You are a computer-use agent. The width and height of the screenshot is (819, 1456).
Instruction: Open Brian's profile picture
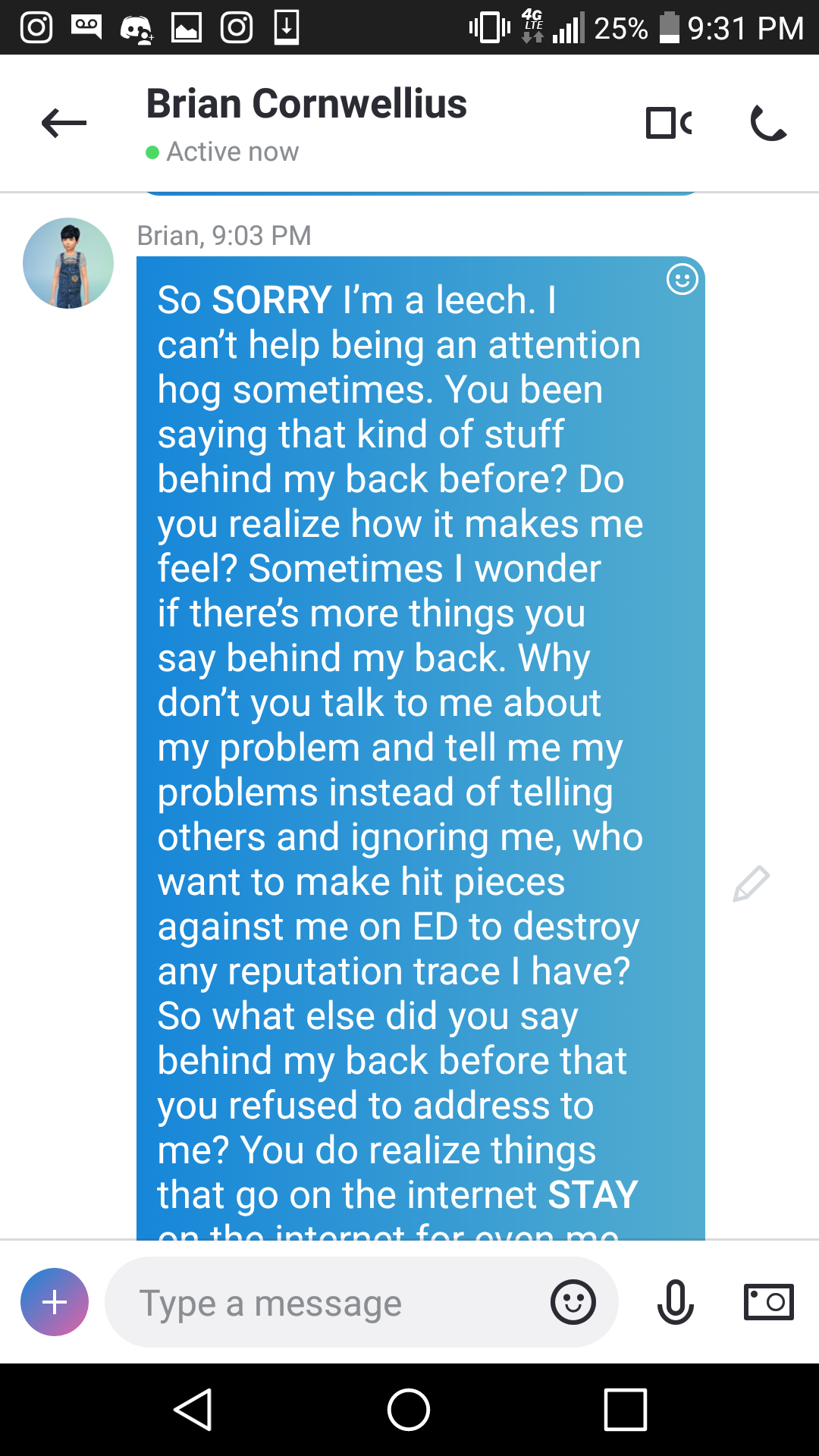[68, 263]
